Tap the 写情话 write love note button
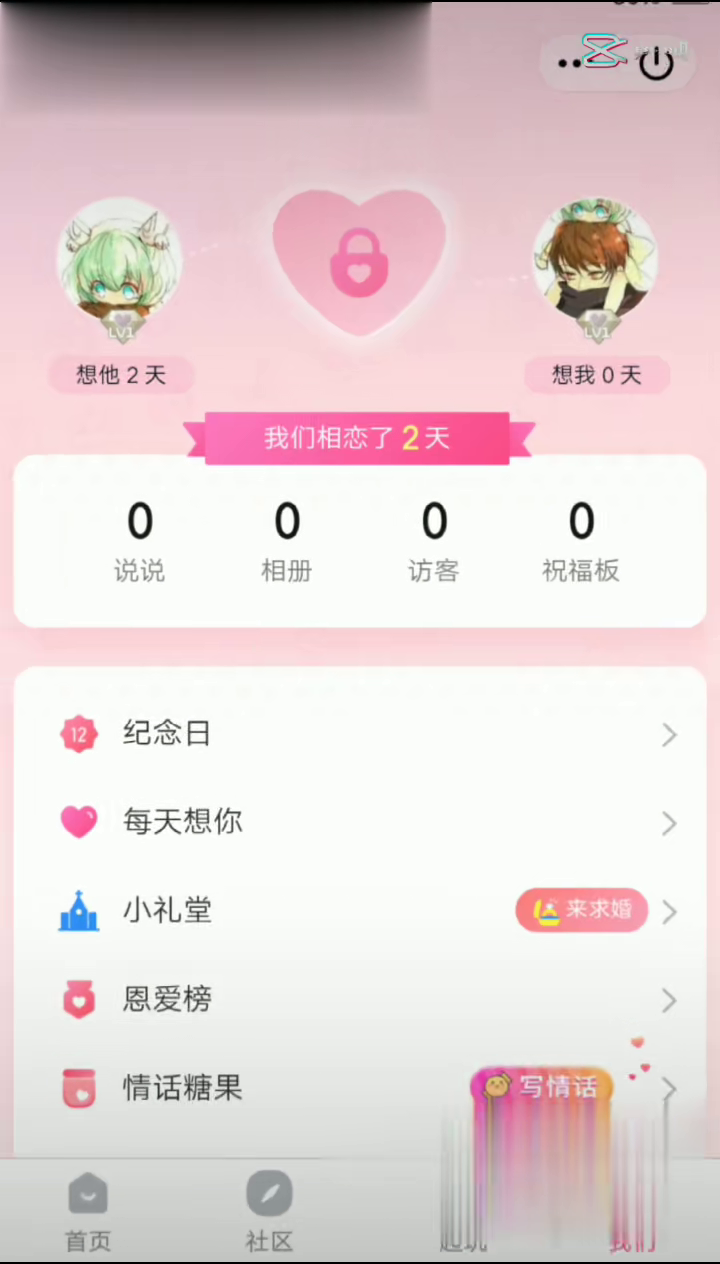The height and width of the screenshot is (1264, 720). pos(541,1087)
